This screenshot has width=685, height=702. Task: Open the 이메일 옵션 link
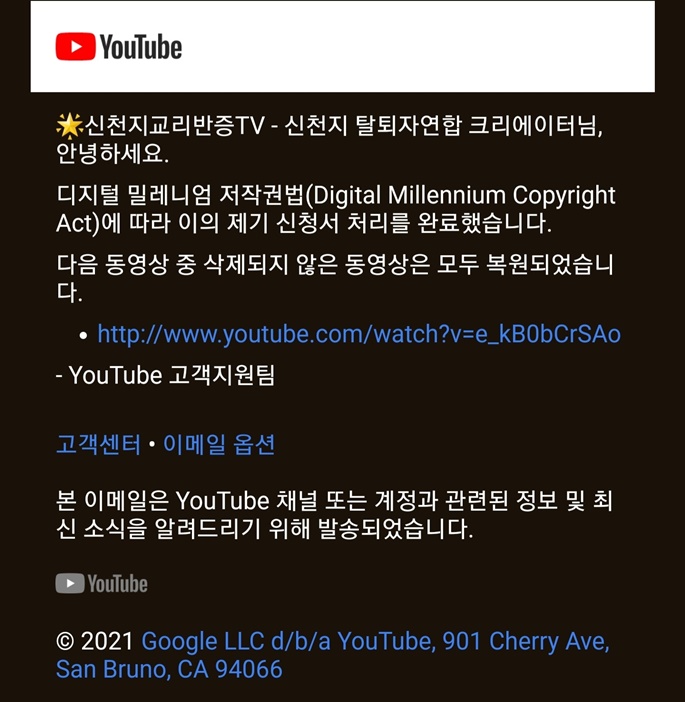pyautogui.click(x=218, y=445)
